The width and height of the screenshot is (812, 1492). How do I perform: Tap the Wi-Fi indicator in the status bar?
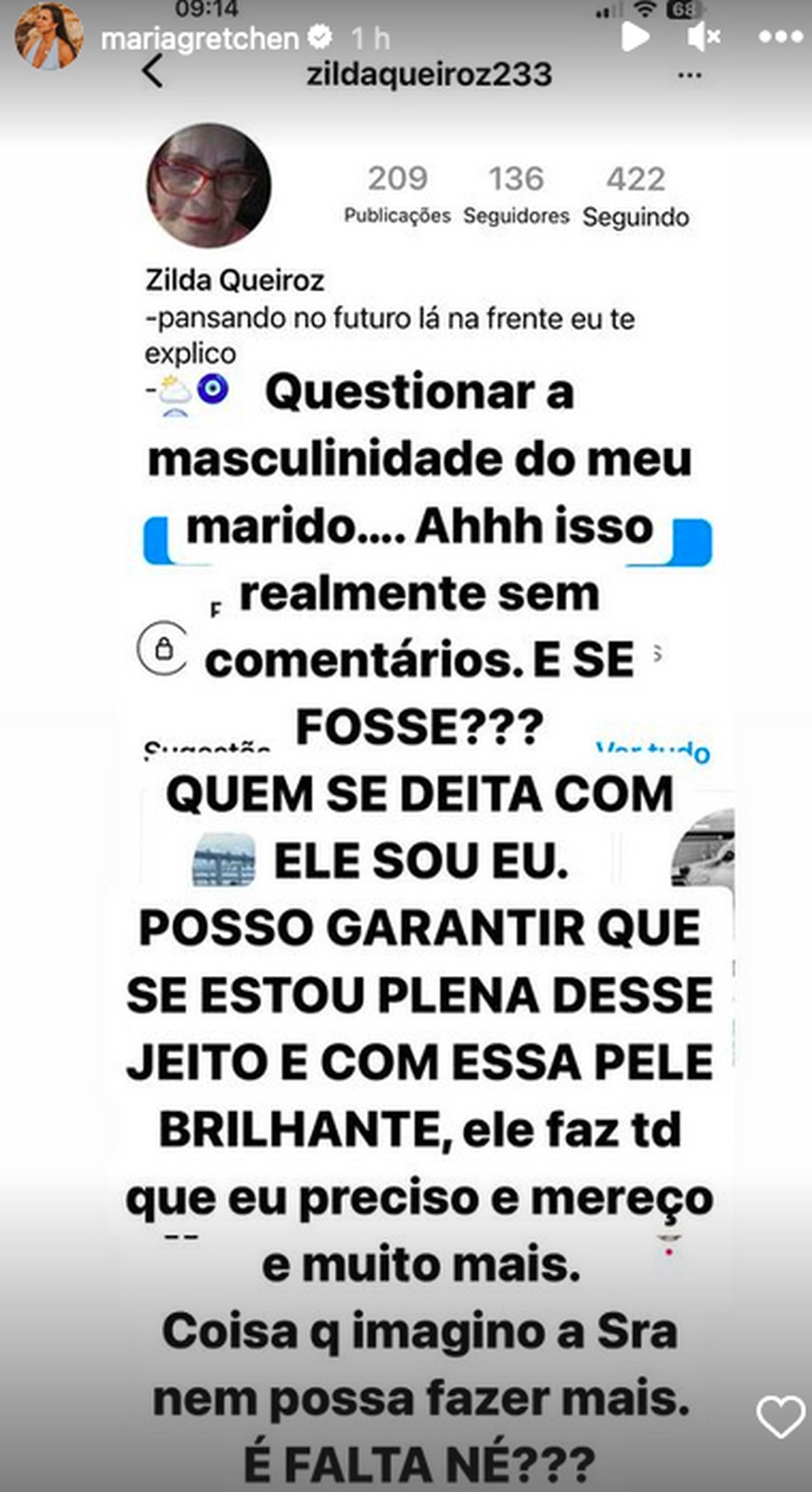tap(643, 10)
